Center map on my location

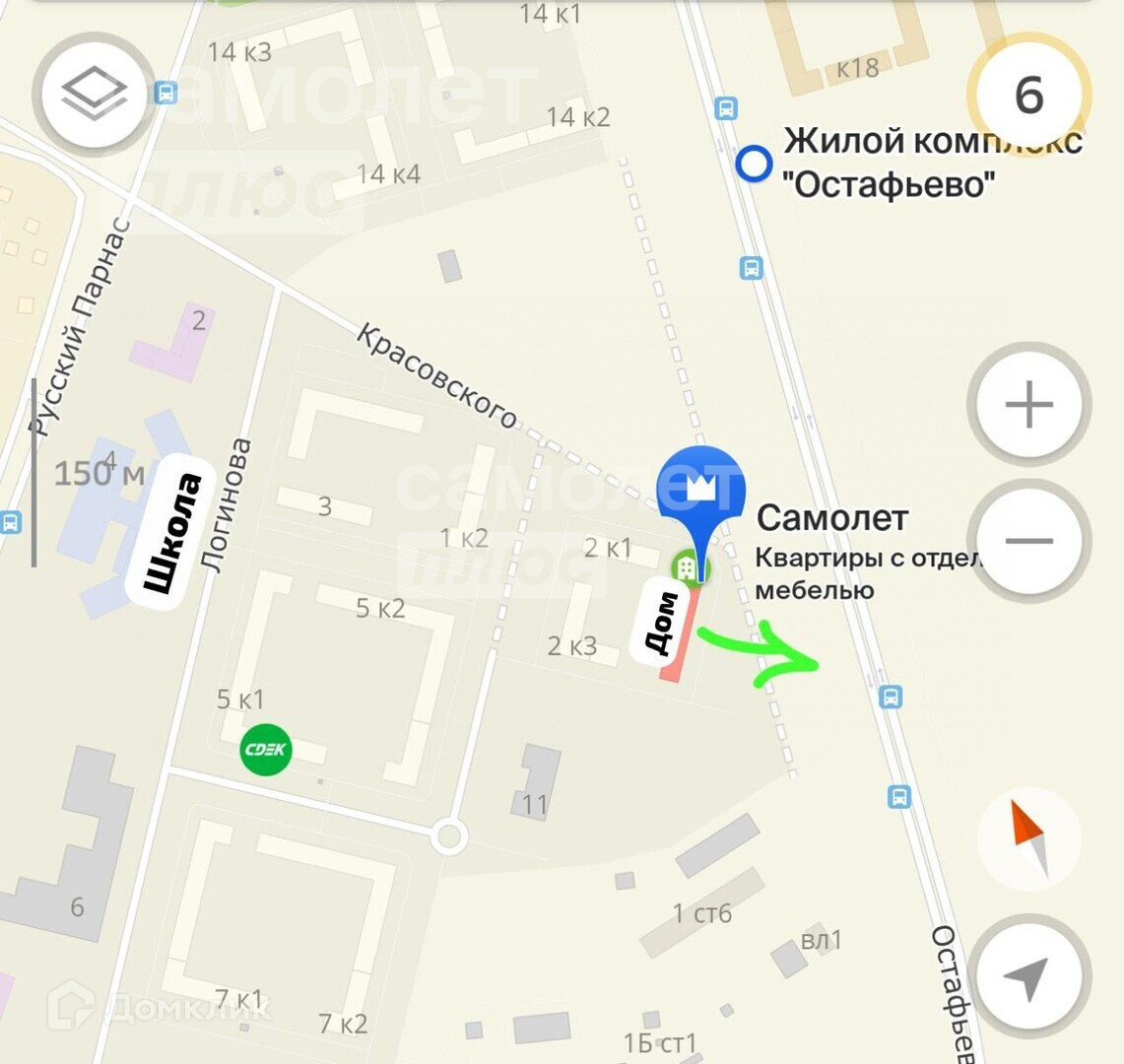(x=1028, y=976)
